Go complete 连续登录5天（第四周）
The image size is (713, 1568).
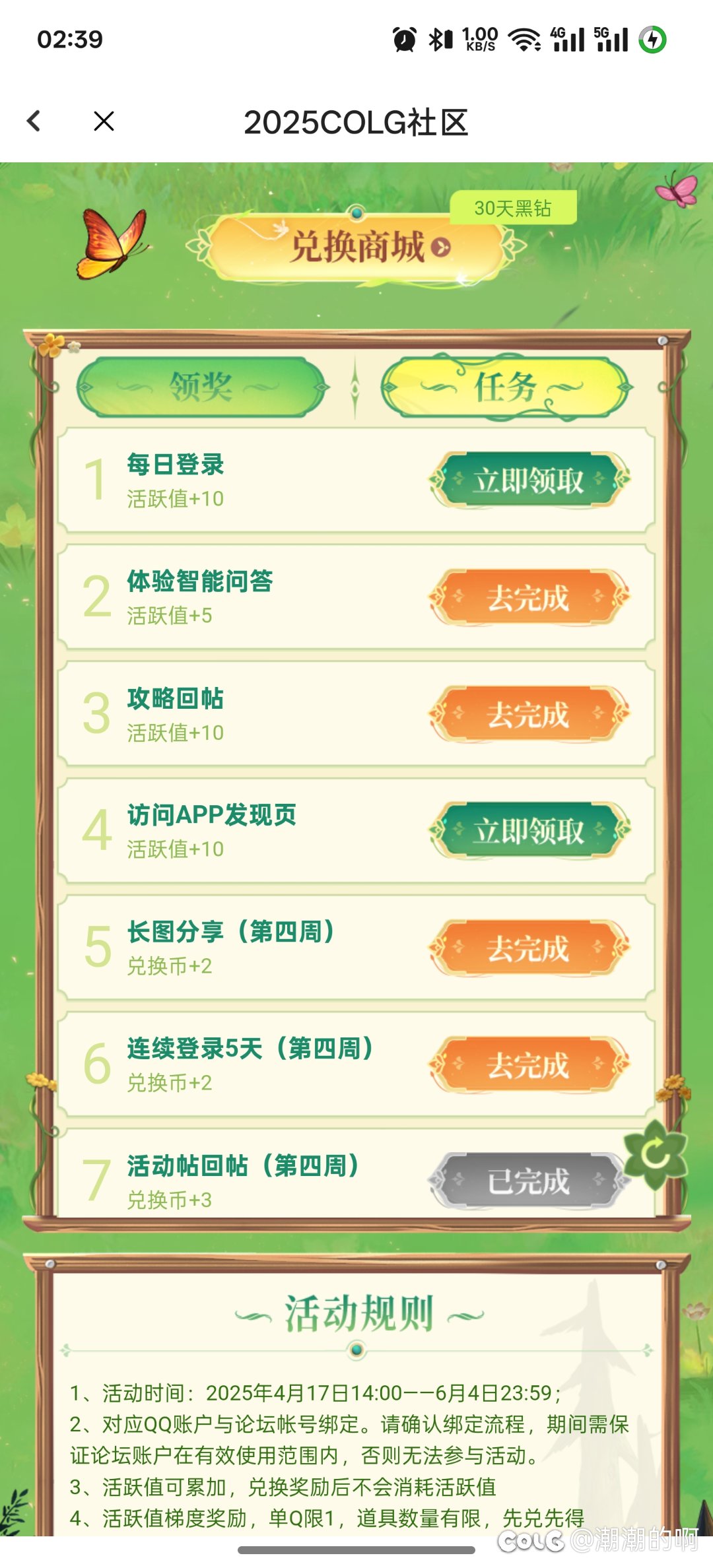coord(529,1065)
